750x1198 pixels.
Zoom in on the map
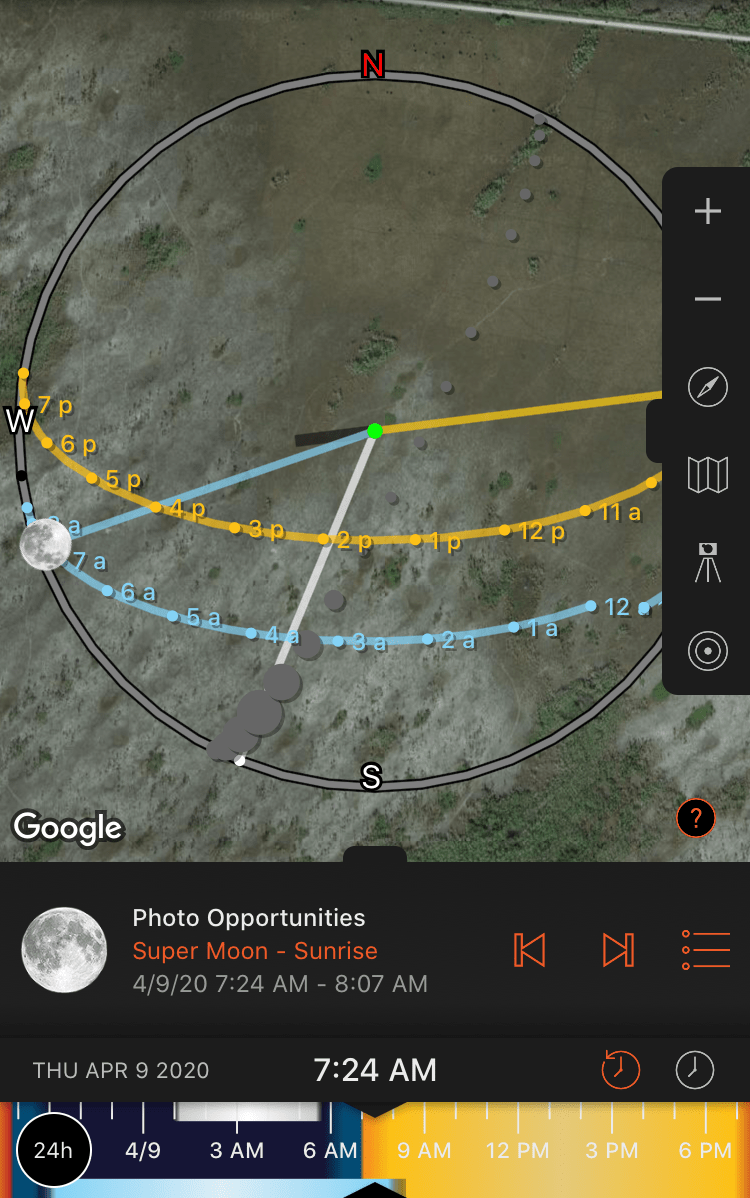point(707,212)
